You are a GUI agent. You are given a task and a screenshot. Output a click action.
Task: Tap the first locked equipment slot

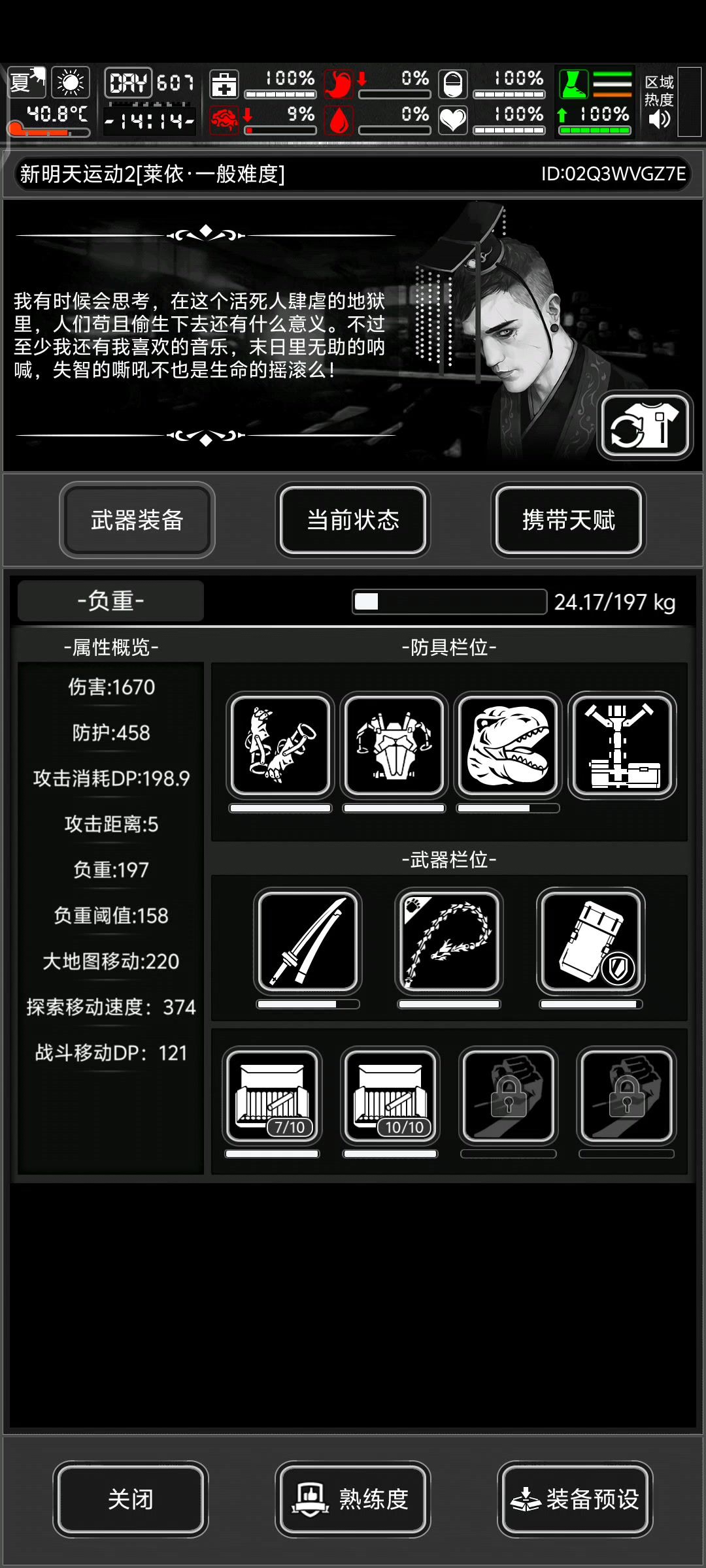point(509,1096)
